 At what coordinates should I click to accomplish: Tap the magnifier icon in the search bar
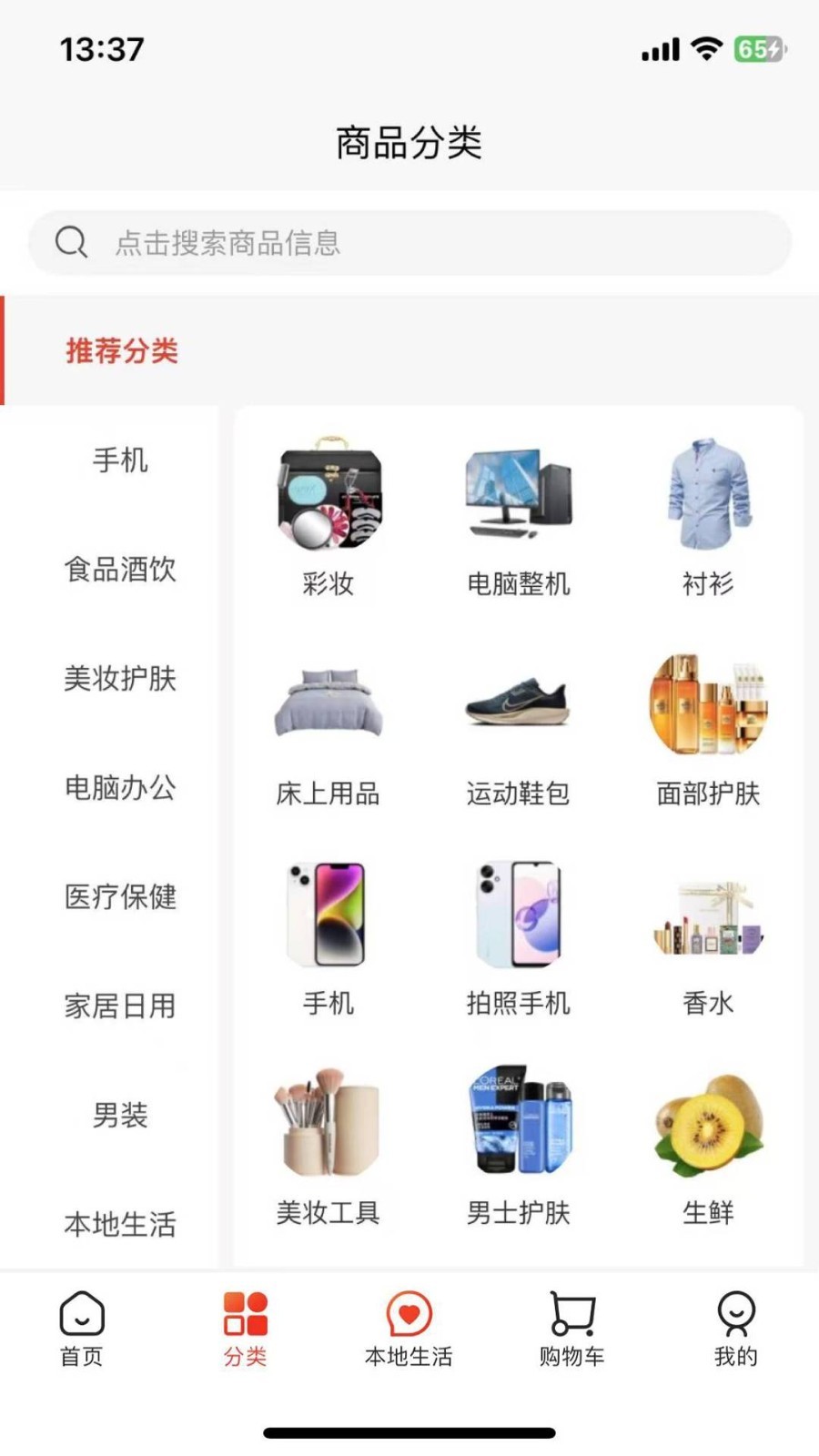(71, 242)
